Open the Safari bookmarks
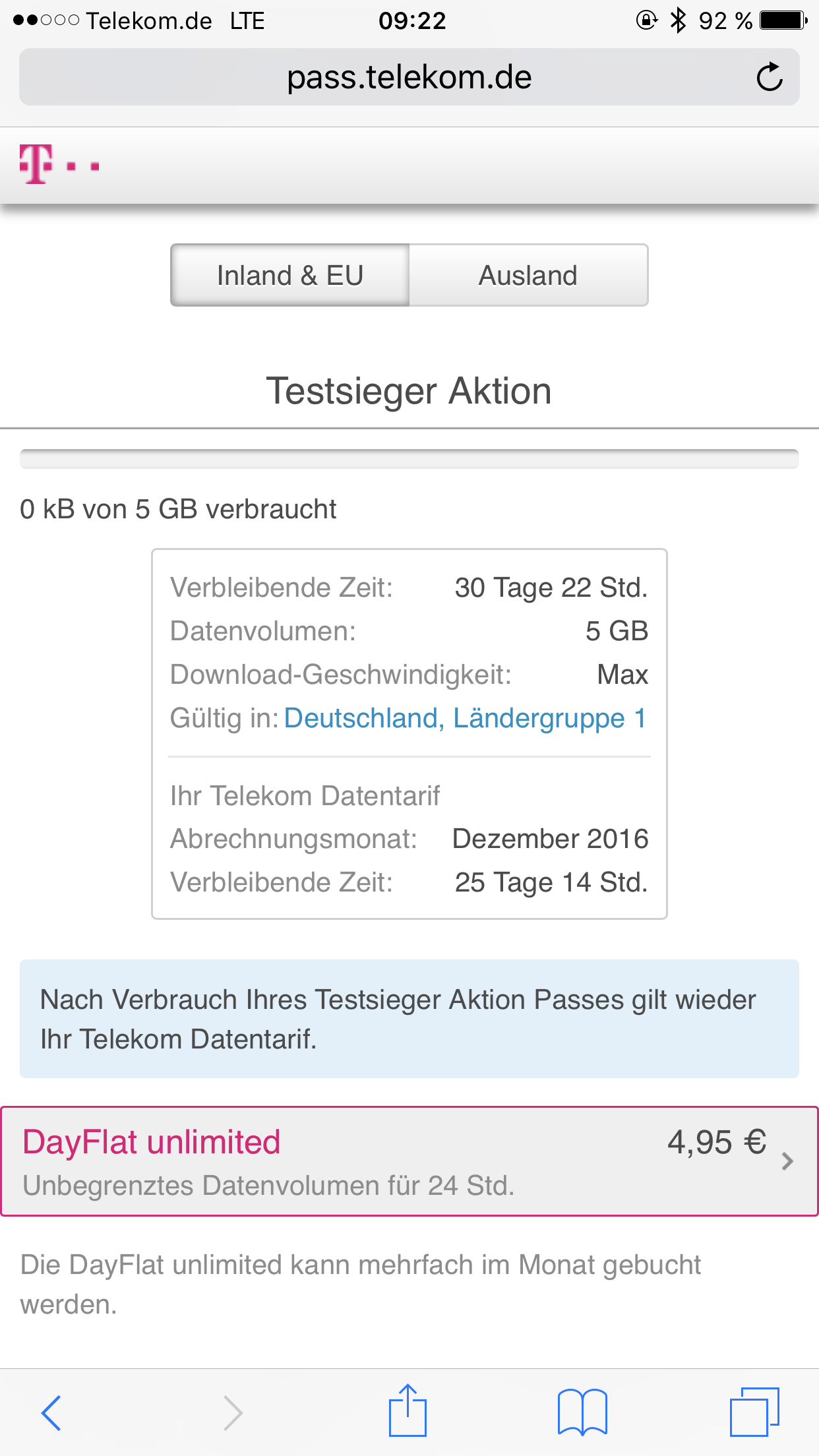 click(582, 1412)
